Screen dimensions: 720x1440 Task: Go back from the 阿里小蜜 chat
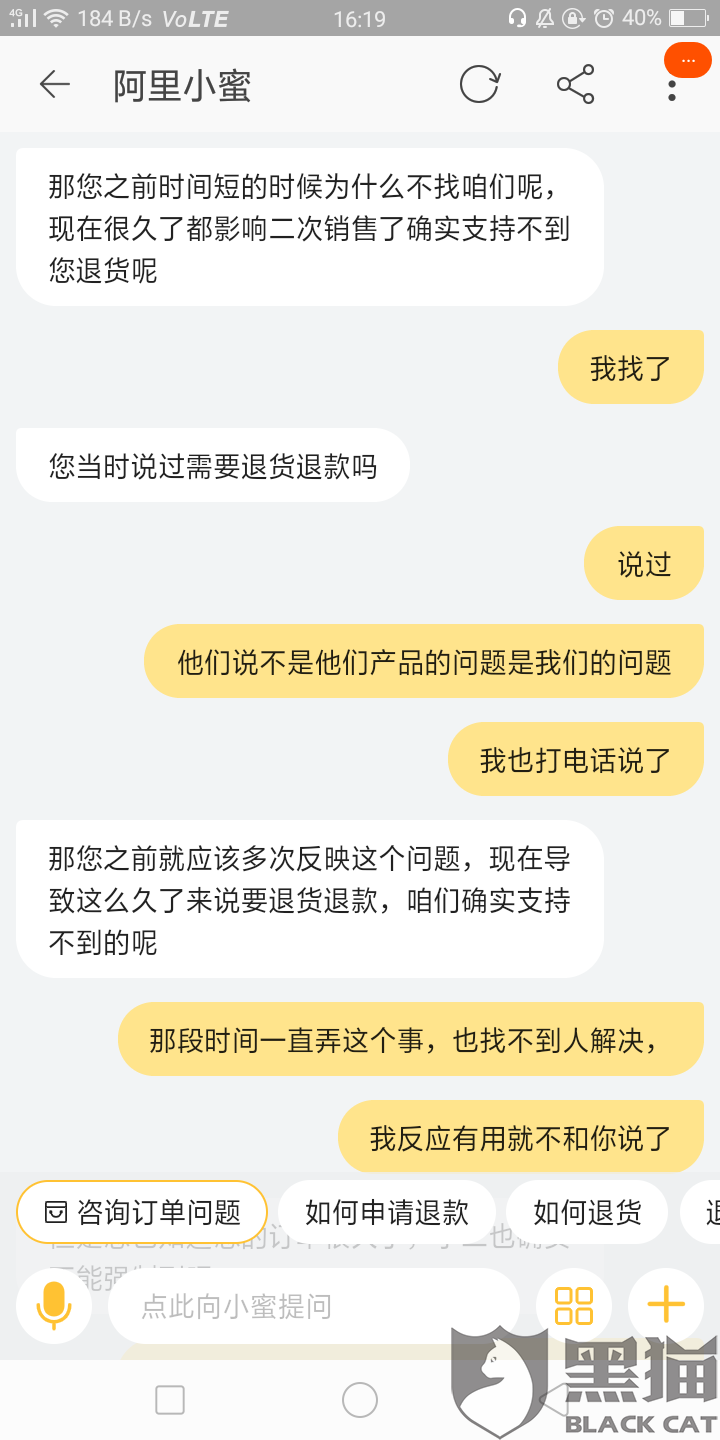click(55, 85)
